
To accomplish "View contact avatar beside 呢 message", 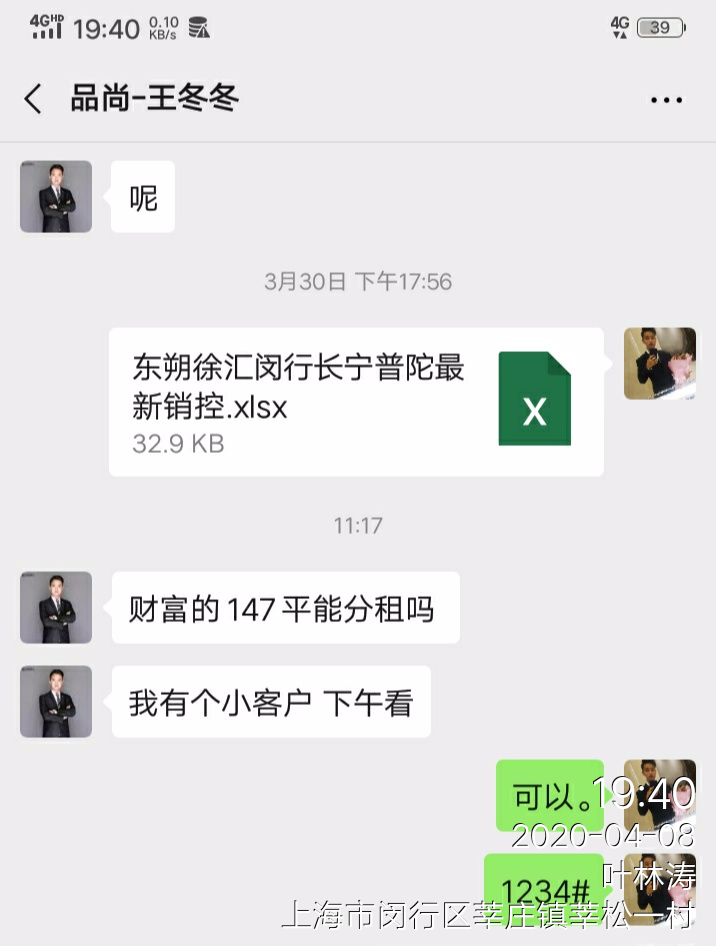I will 56,197.
